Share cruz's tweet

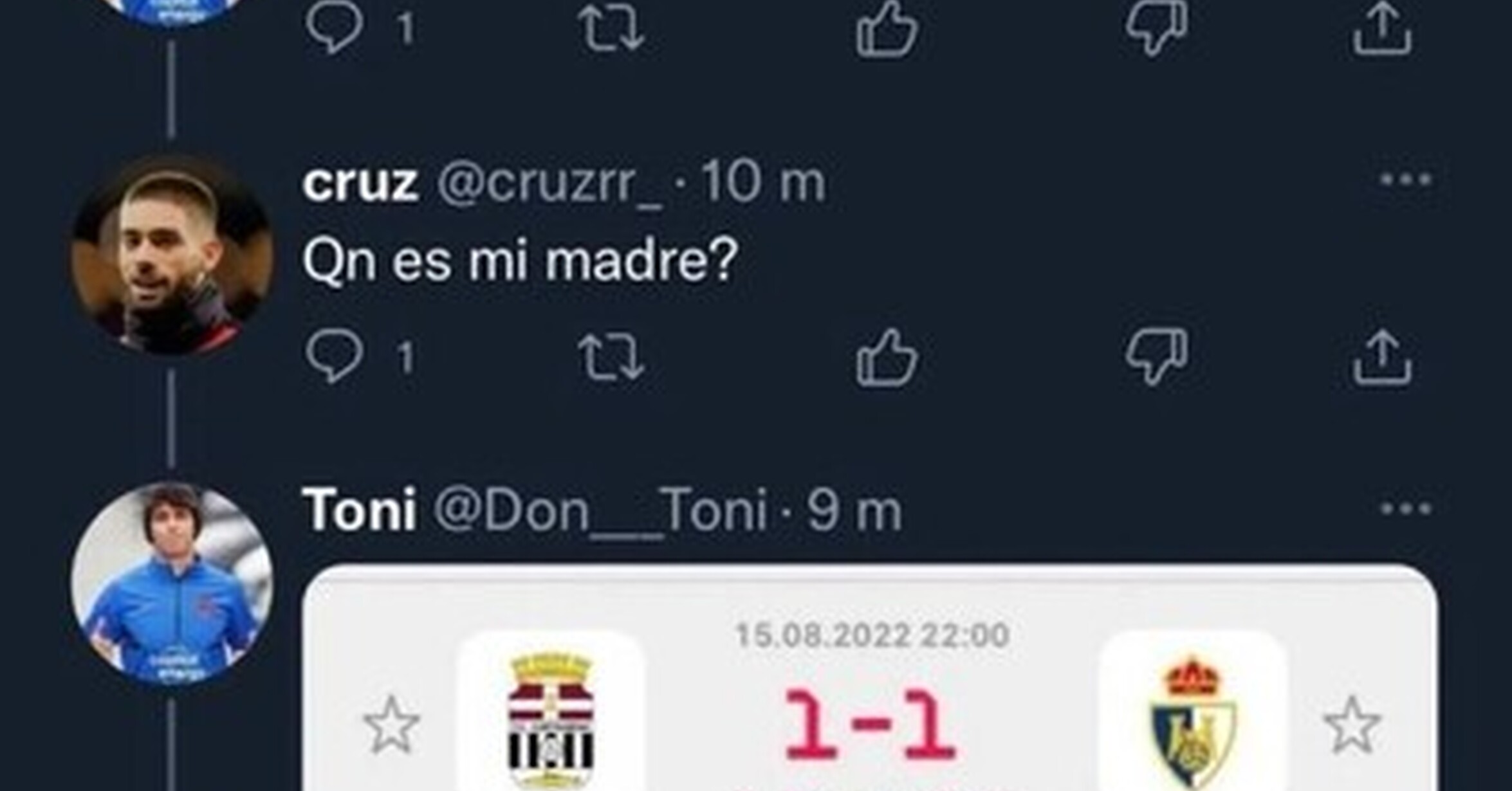coord(1382,358)
